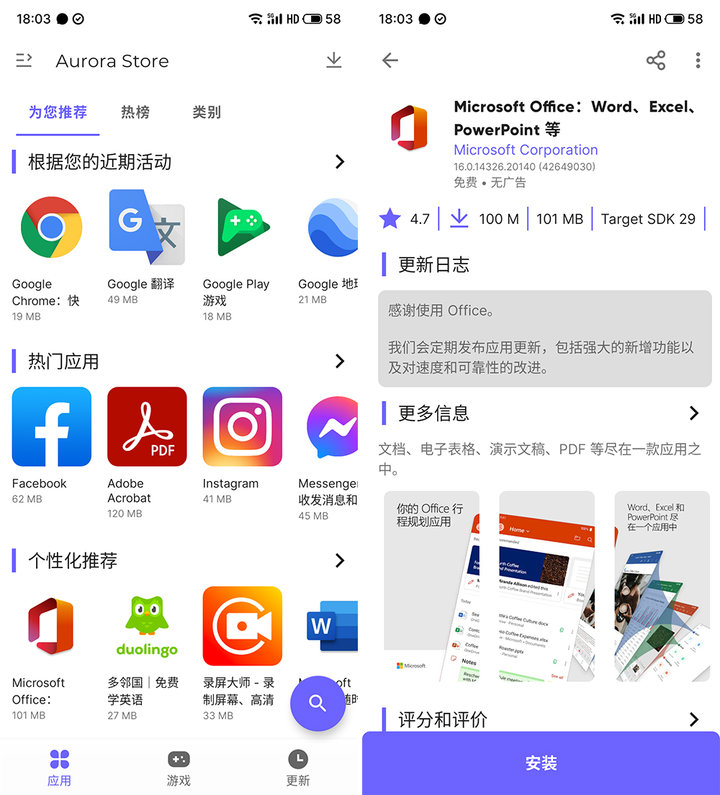
Task: Expand the 根据您的近期活动 section arrow
Action: [340, 162]
